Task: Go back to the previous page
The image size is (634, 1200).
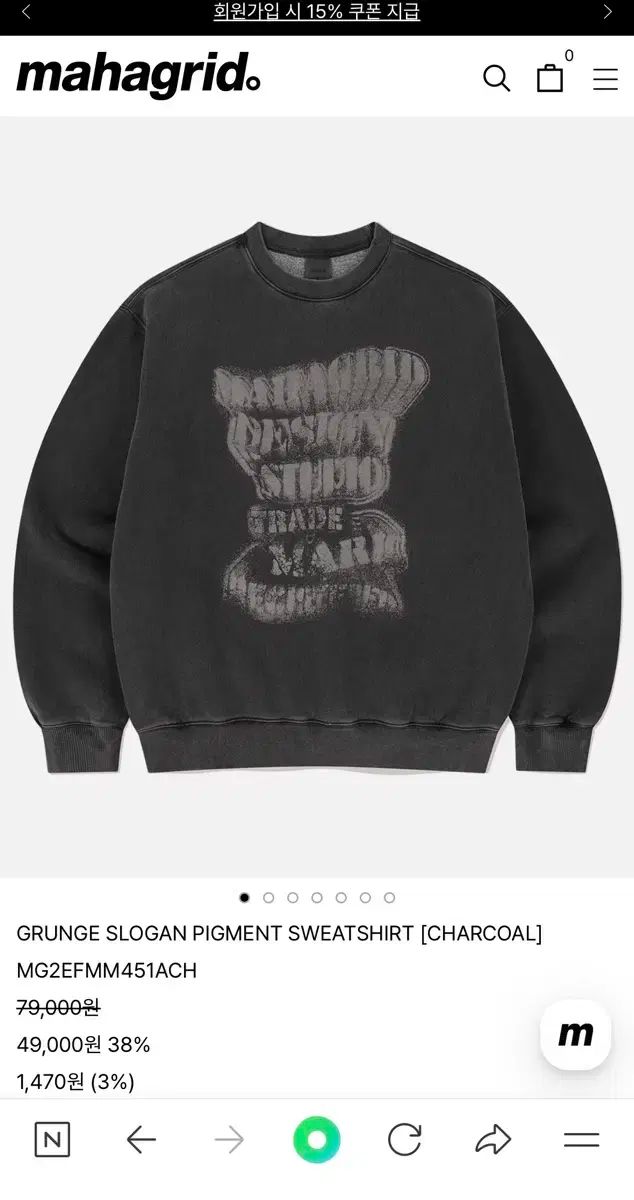Action: click(x=141, y=1140)
